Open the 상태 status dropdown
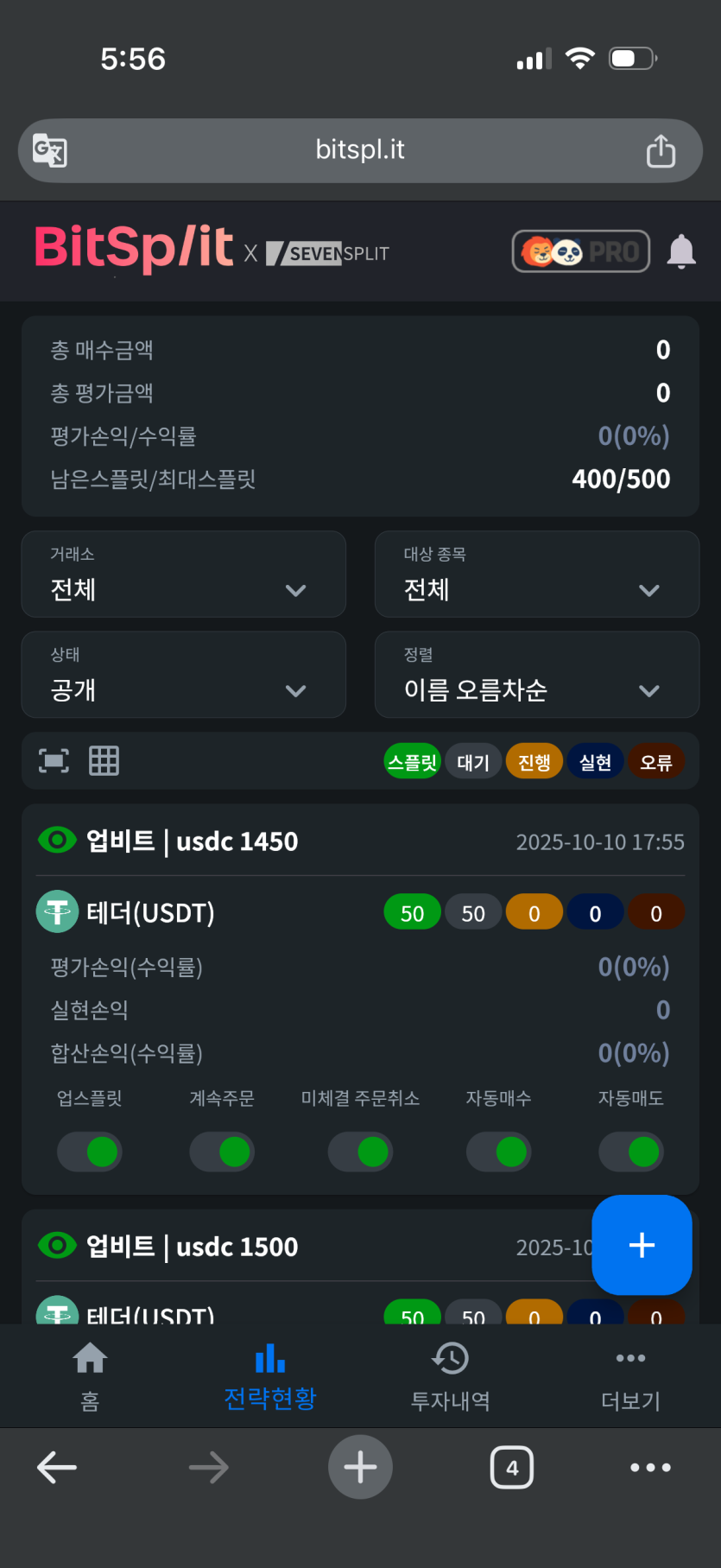Screen dimensions: 721x1568 183,675
